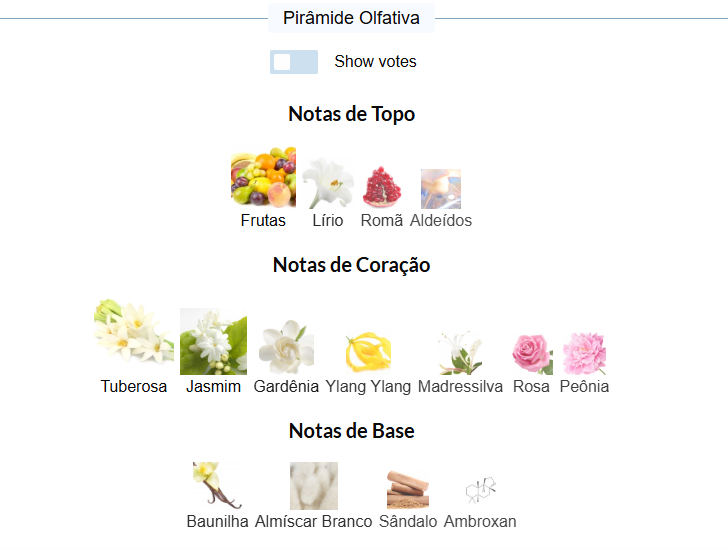Image resolution: width=728 pixels, height=550 pixels.
Task: Open the Ylang Ylang note
Action: 368,363
